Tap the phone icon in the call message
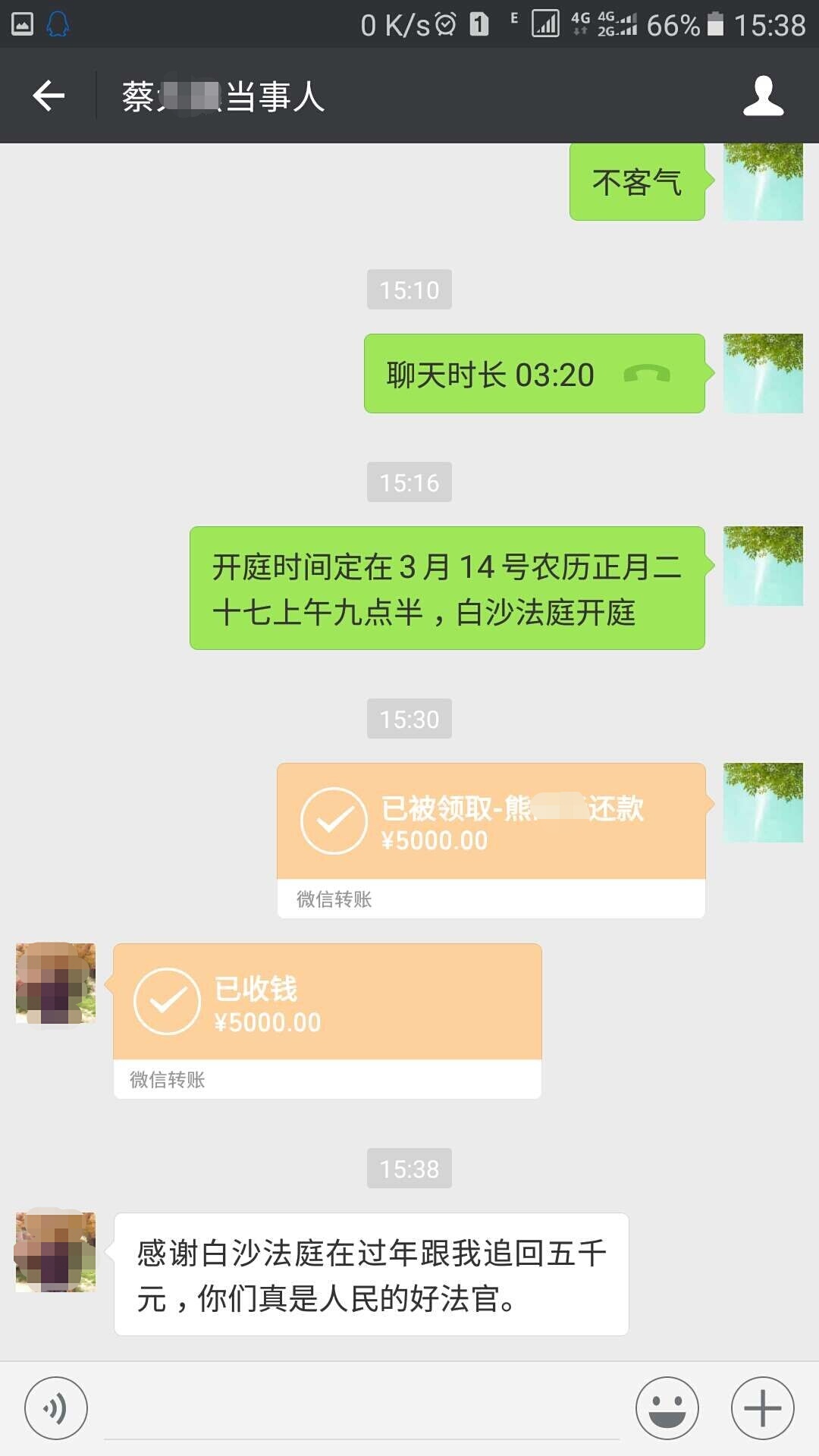The height and width of the screenshot is (1456, 819). 648,373
